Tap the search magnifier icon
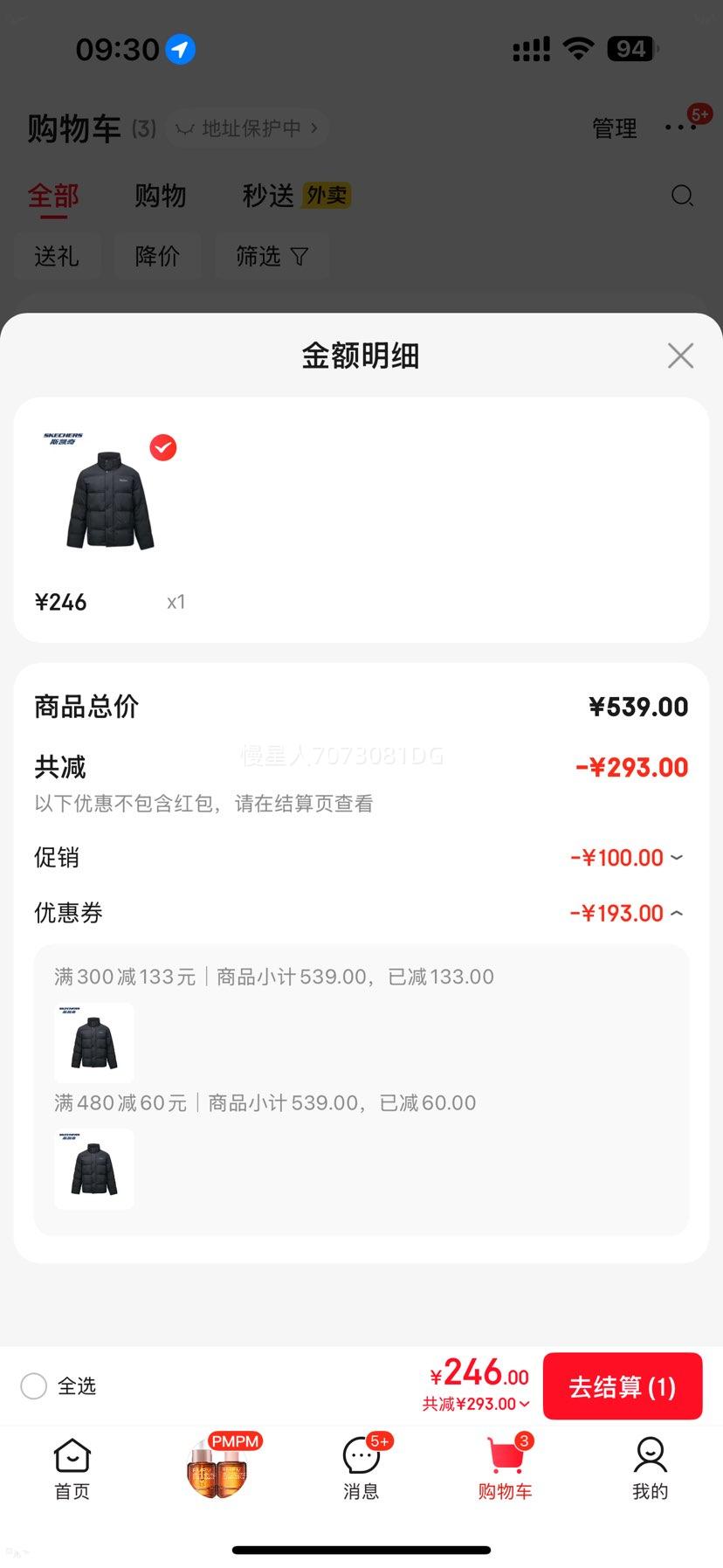This screenshot has height=1568, width=723. coord(682,196)
